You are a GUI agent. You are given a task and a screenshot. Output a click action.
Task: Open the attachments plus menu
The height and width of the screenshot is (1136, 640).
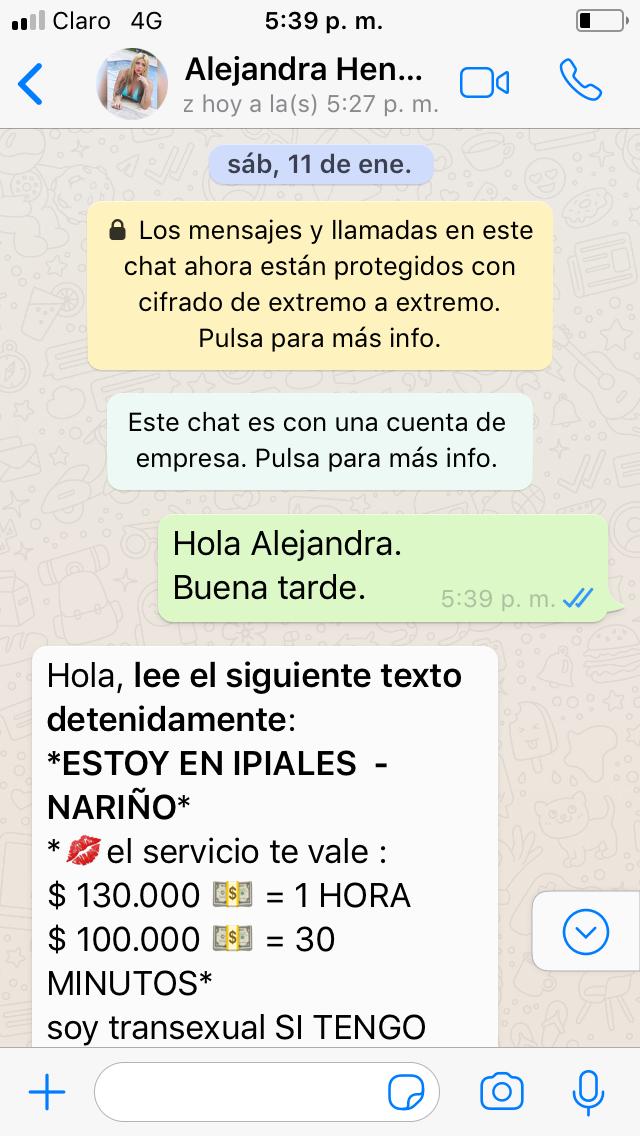coord(46,1092)
